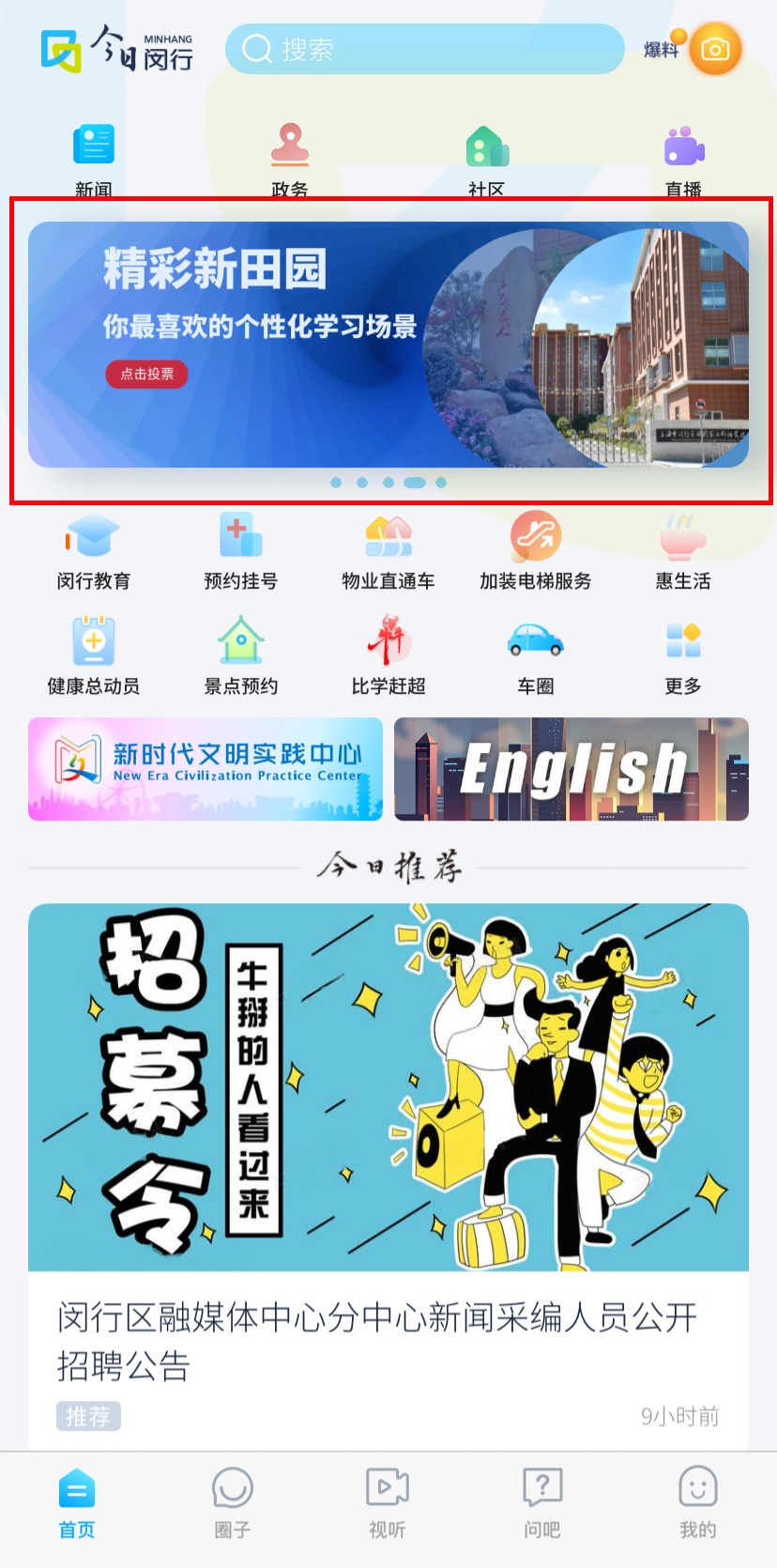Tap the 搜索 search box
This screenshot has width=777, height=1568.
pos(424,49)
